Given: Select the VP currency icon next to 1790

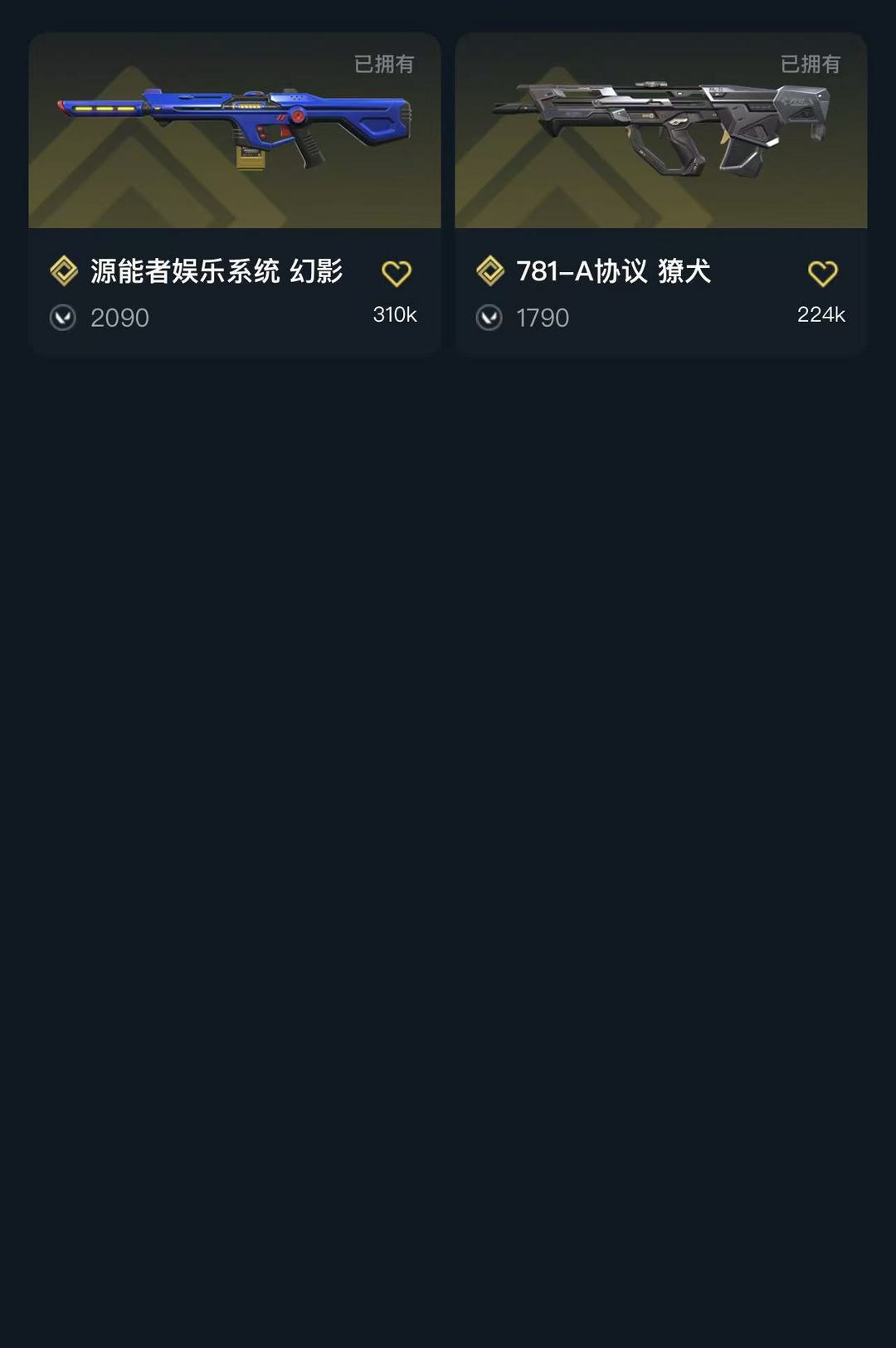Looking at the screenshot, I should click(x=489, y=318).
